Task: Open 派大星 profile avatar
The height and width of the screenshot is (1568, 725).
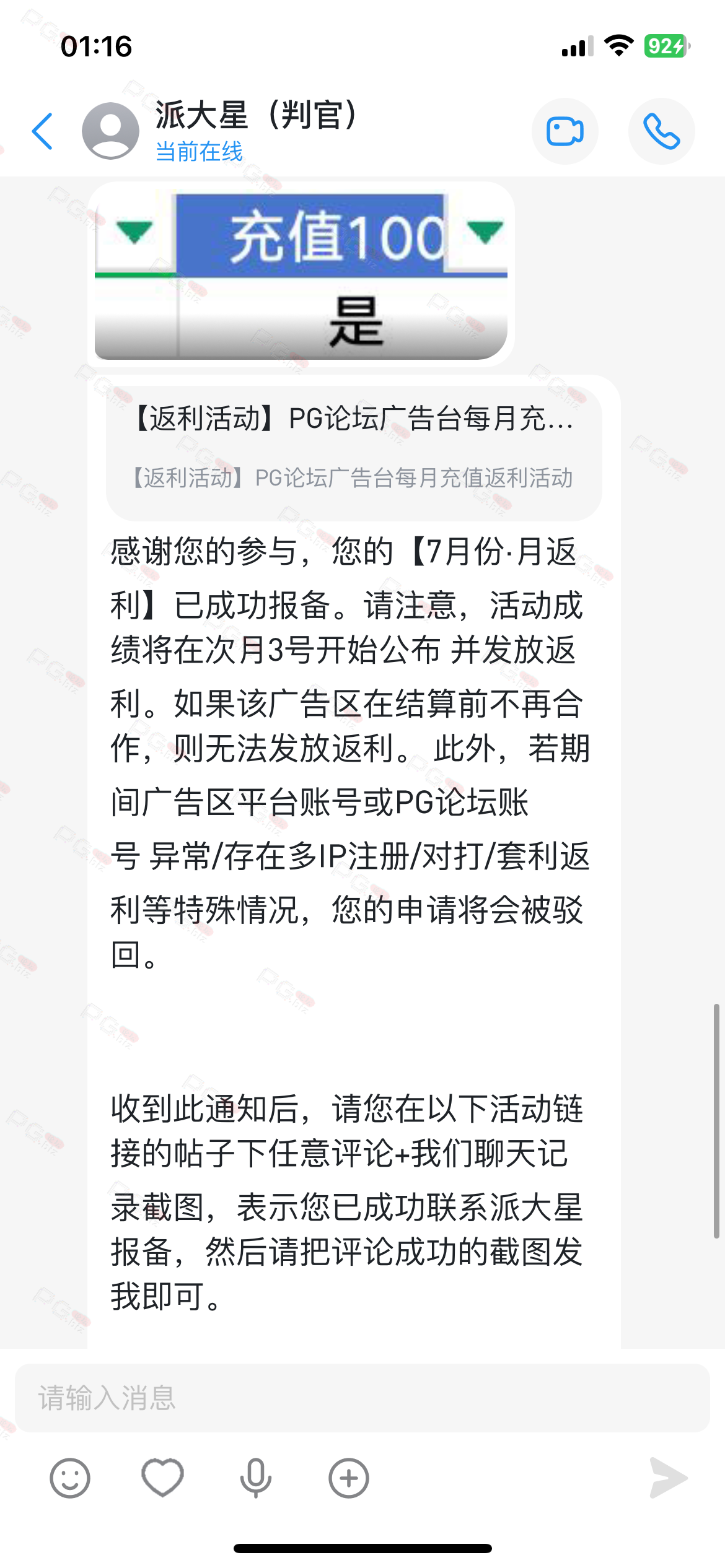Action: (x=110, y=131)
